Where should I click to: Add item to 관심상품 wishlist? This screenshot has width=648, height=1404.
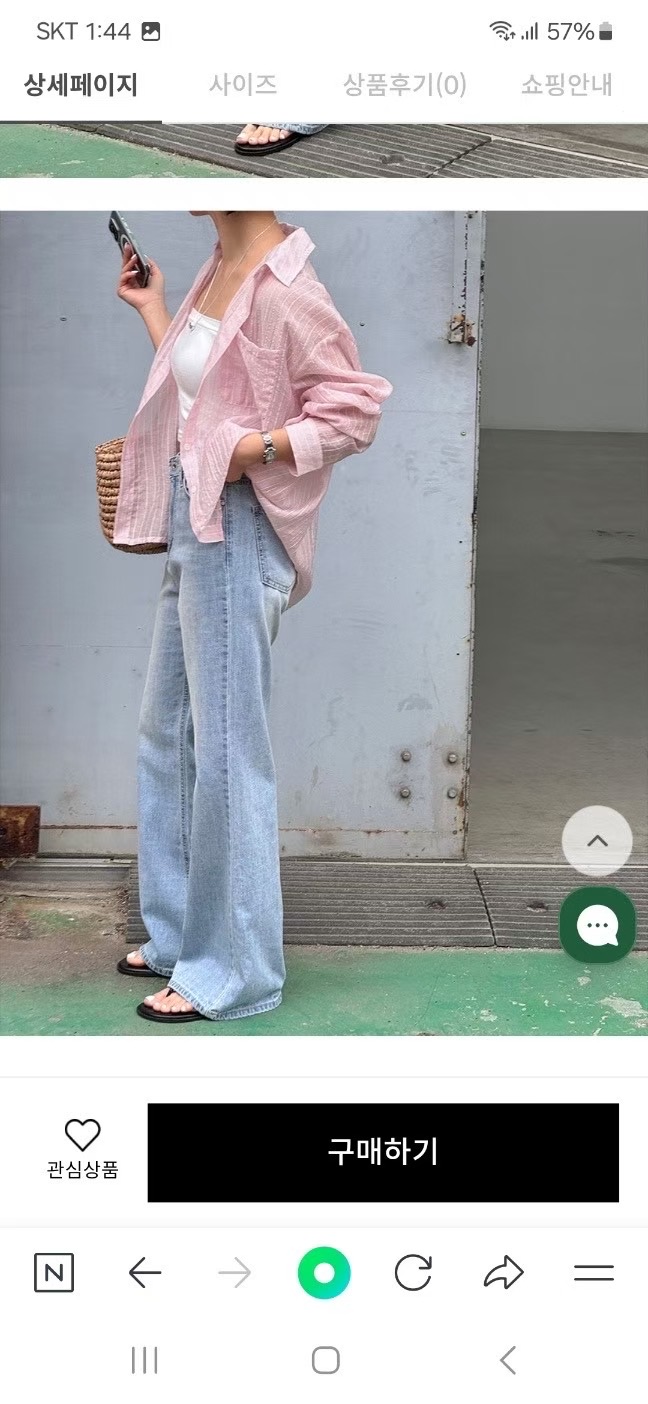(x=82, y=1150)
